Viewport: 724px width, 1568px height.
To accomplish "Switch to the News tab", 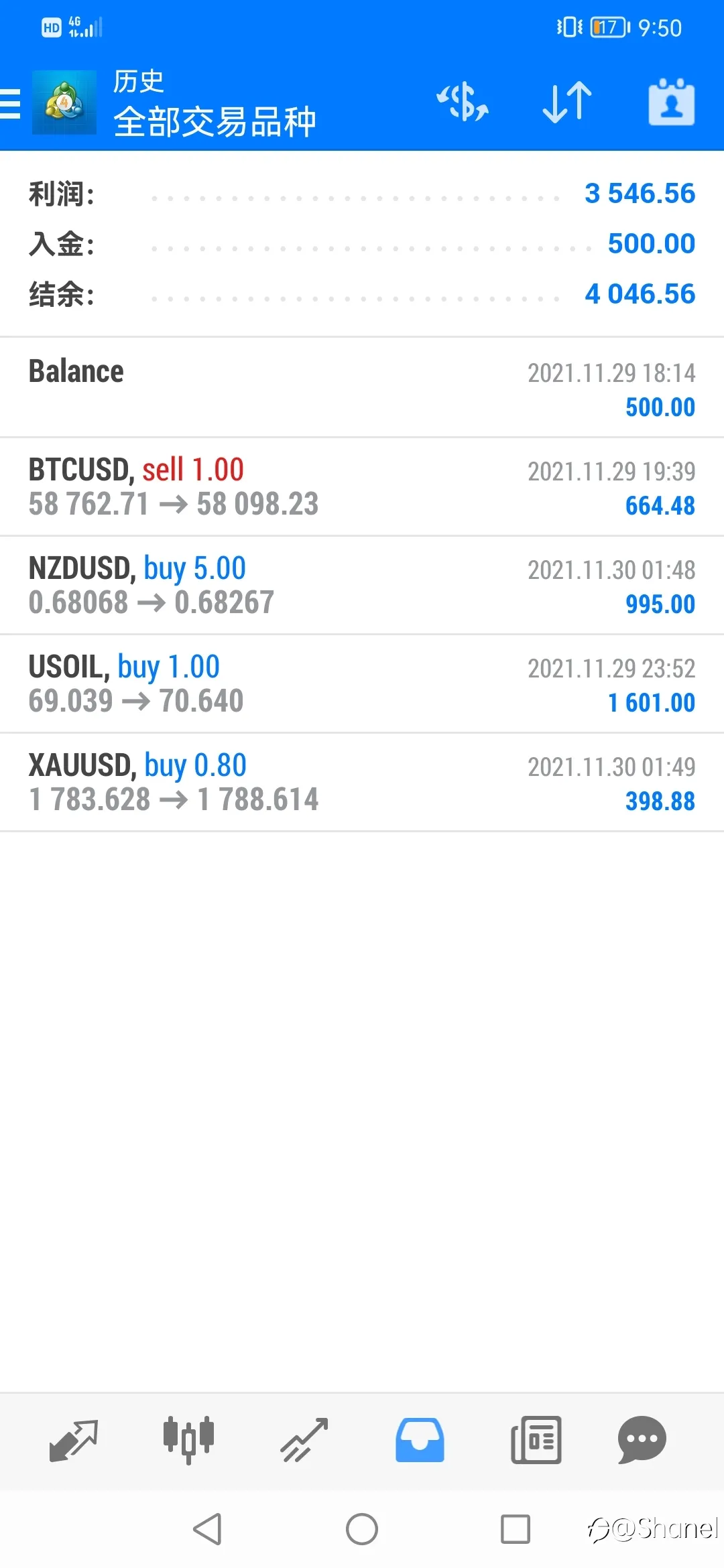I will (536, 1440).
